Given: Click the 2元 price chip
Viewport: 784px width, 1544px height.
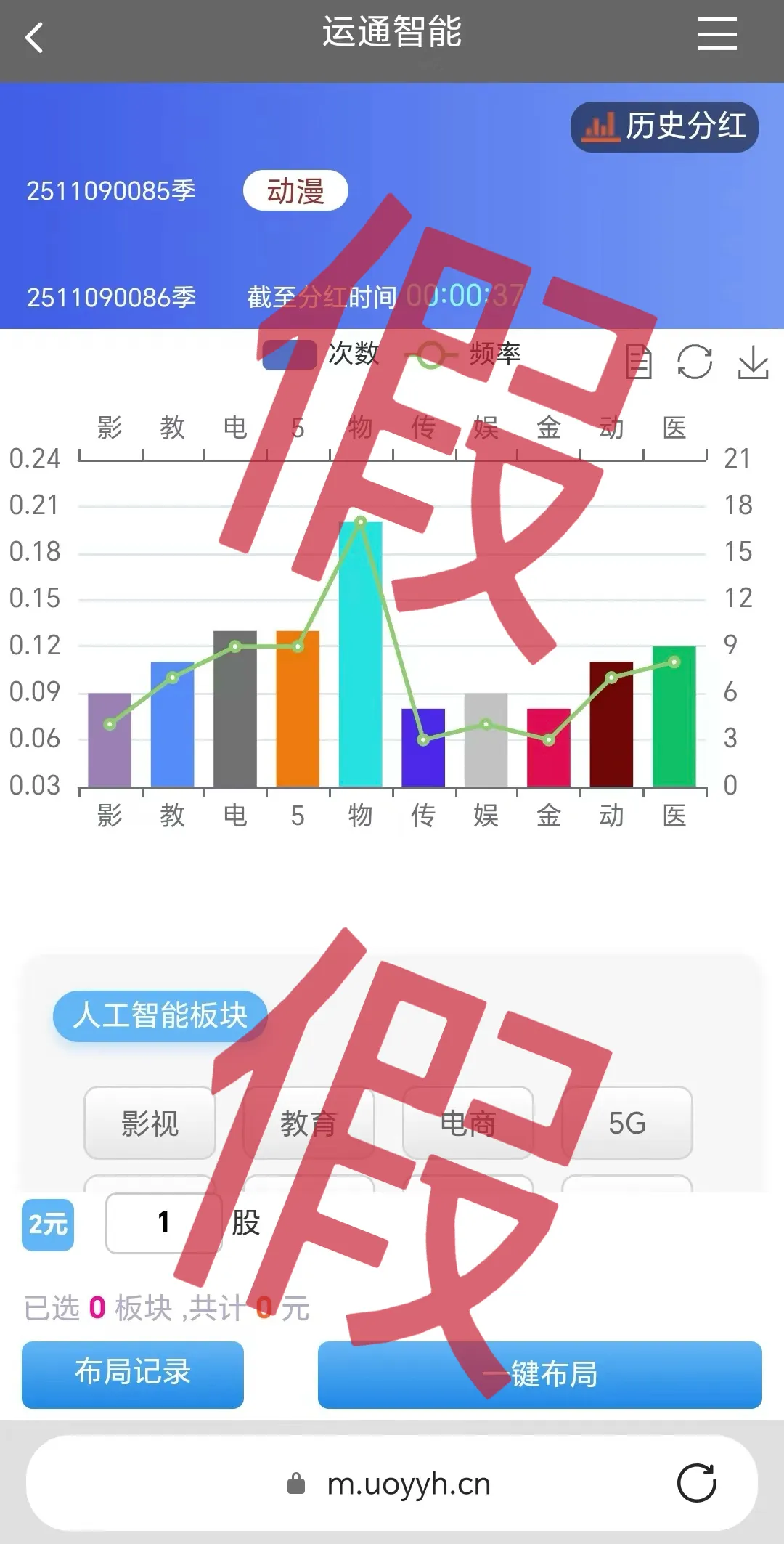Looking at the screenshot, I should (x=46, y=1223).
